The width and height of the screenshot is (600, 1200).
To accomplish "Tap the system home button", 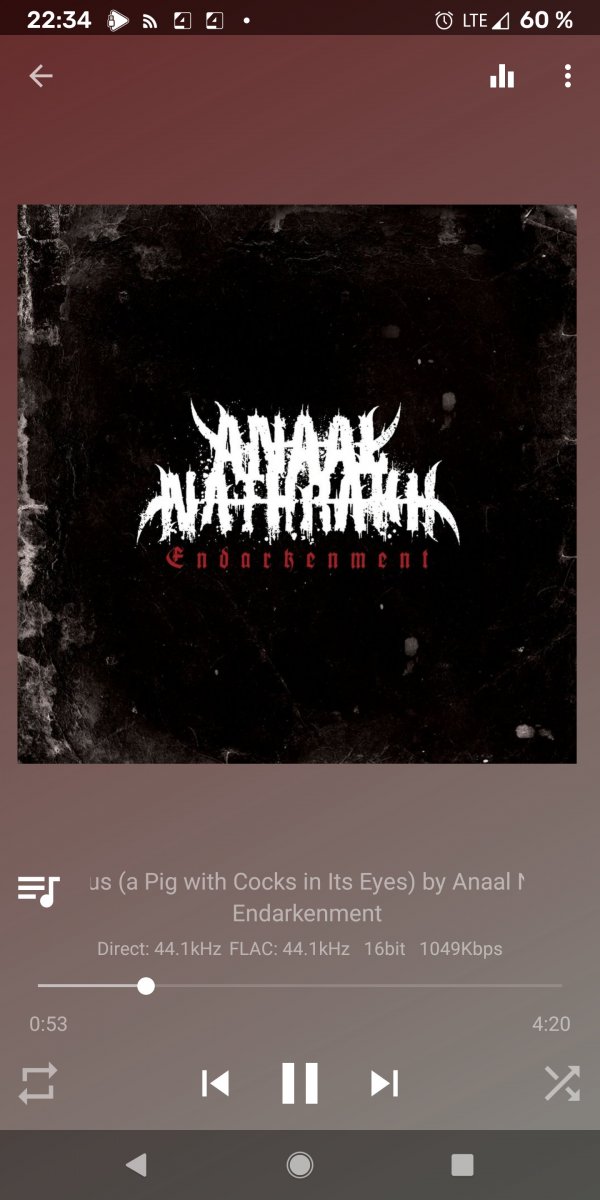I will click(x=299, y=1164).
